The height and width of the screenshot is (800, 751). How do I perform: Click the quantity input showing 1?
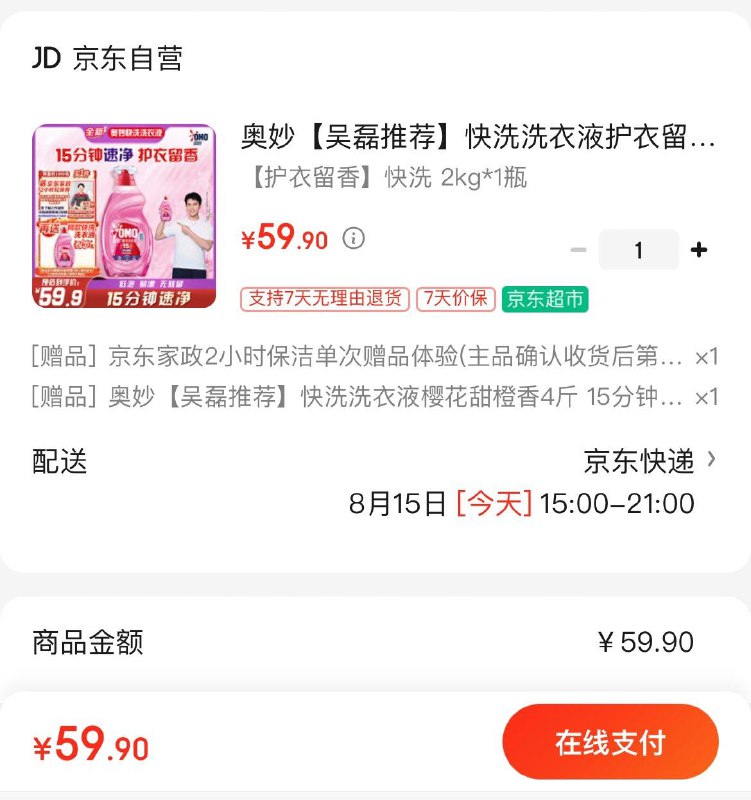point(639,248)
